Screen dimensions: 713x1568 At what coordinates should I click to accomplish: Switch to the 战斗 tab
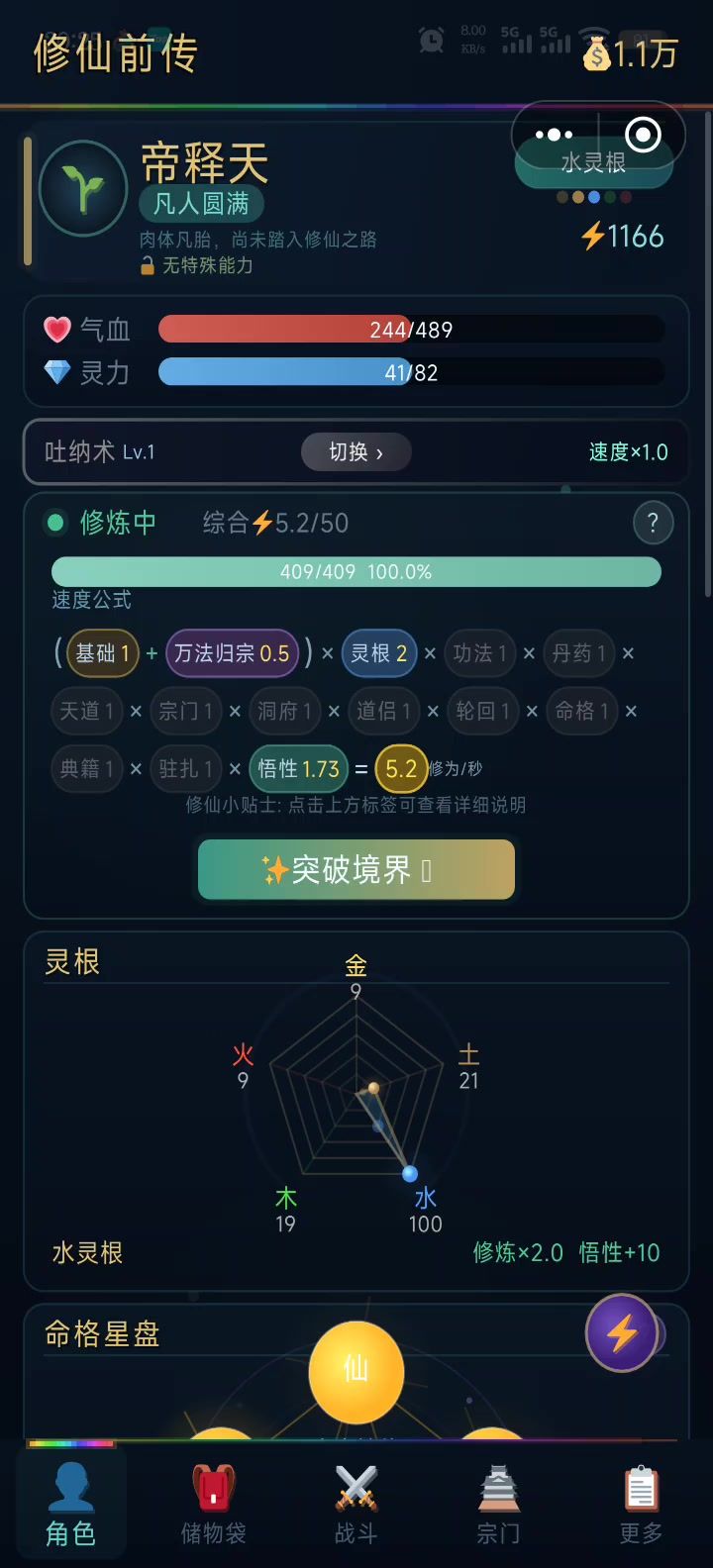point(356,1505)
